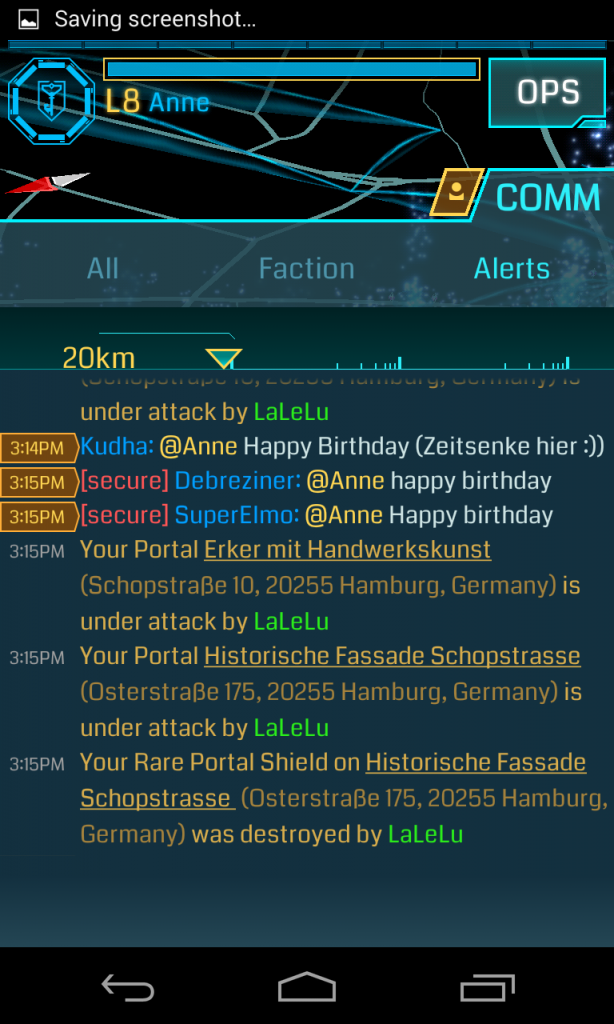614x1024 pixels.
Task: Go back with the system back button
Action: click(x=128, y=988)
